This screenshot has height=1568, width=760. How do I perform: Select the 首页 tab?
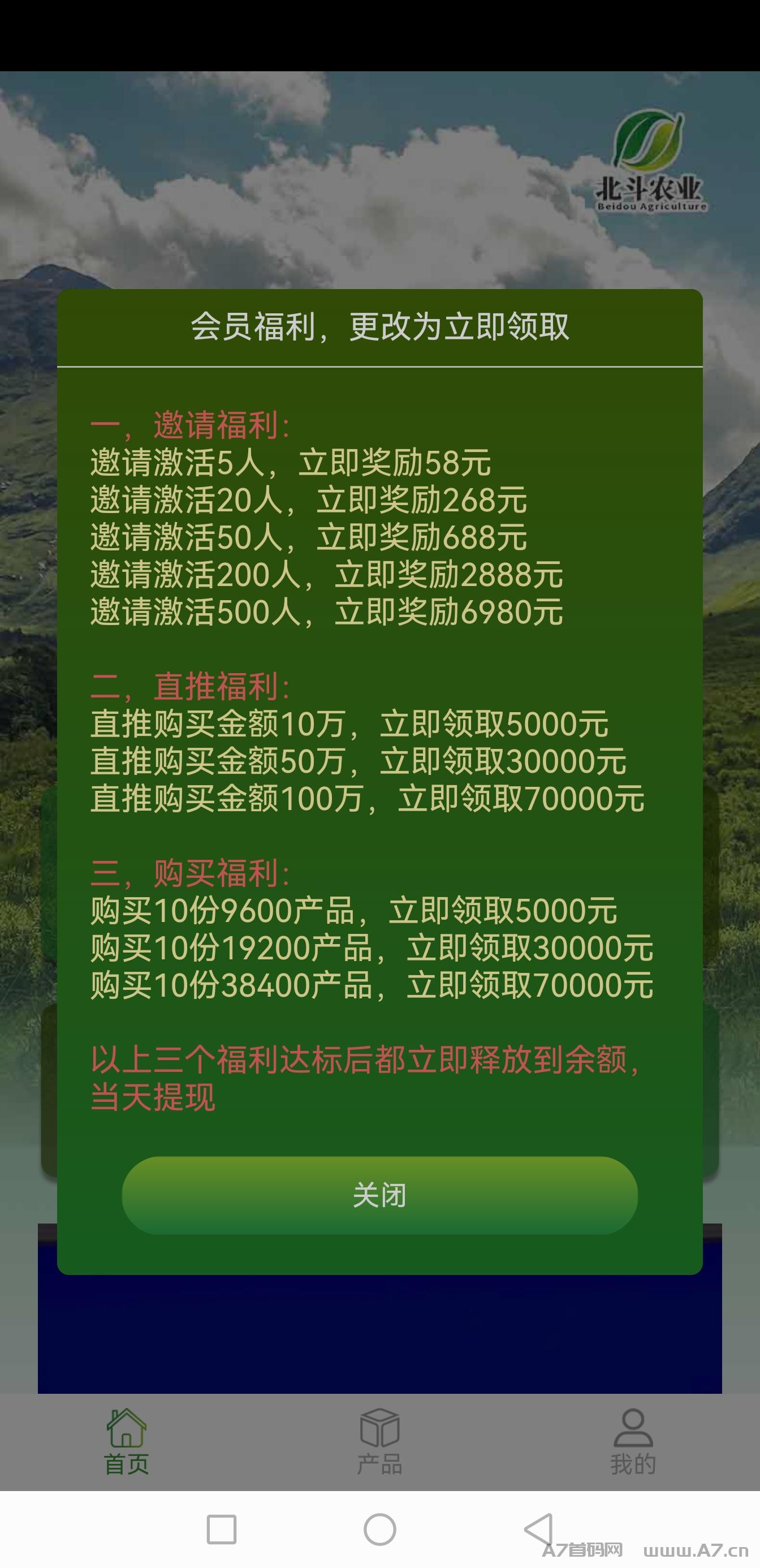point(127,1441)
